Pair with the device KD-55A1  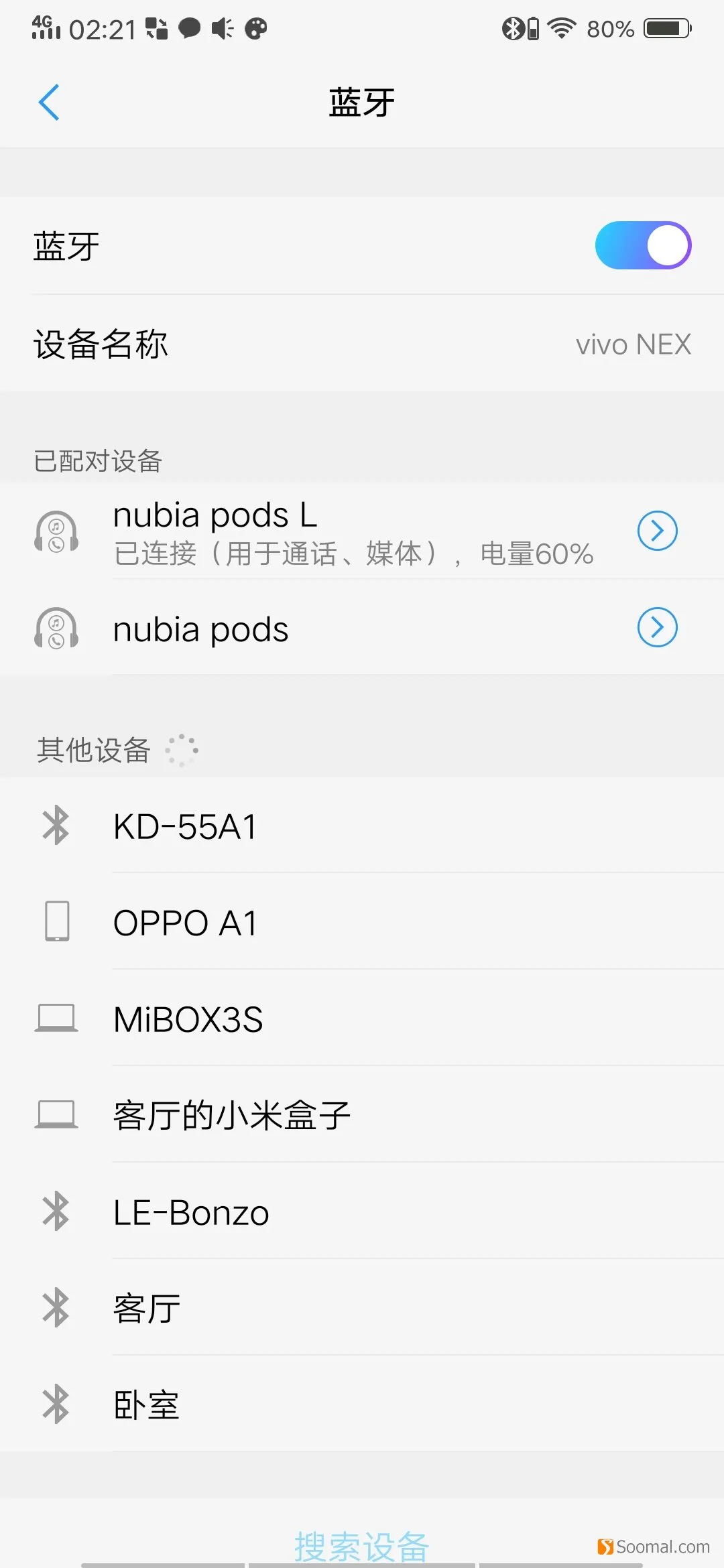coord(362,826)
